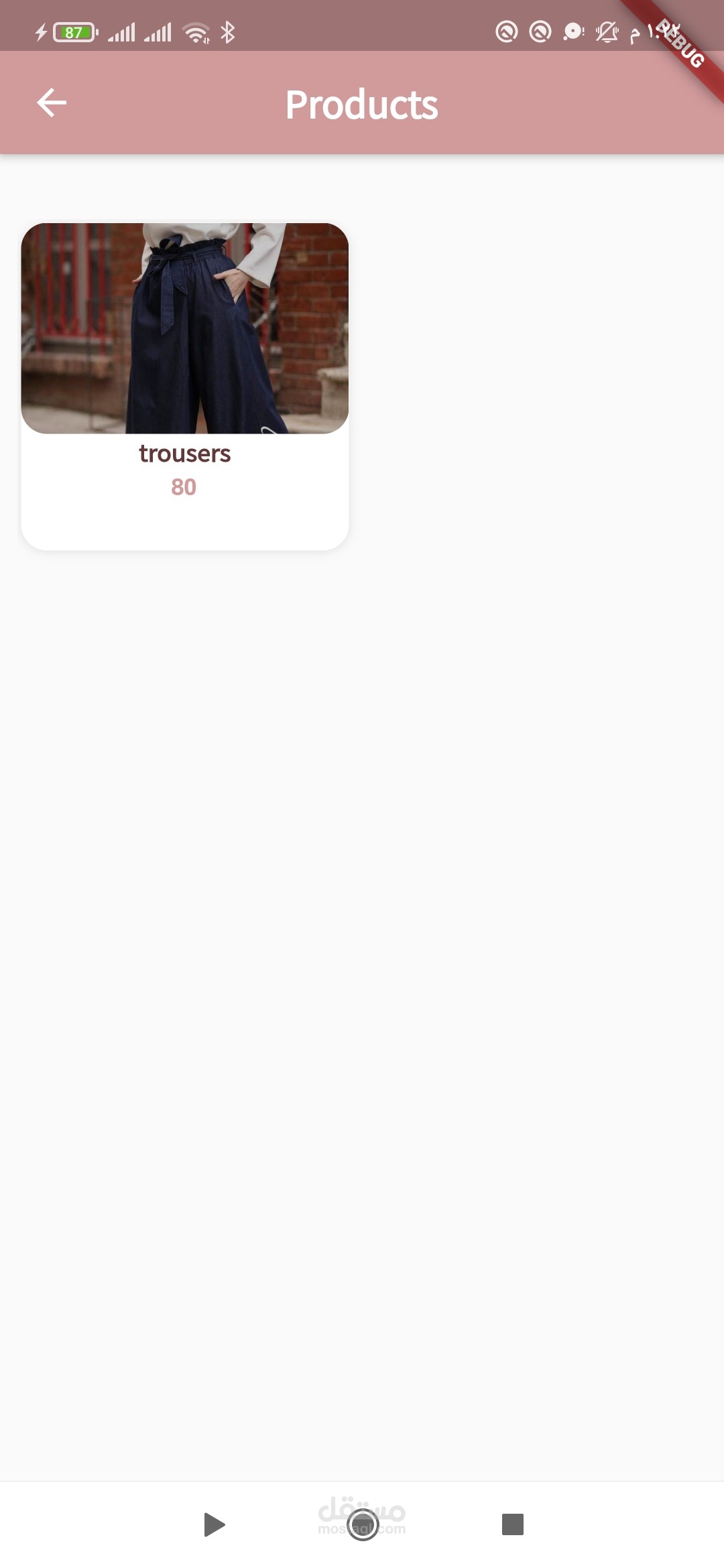Open recent apps with the square button
The width and height of the screenshot is (724, 1568).
[512, 1524]
